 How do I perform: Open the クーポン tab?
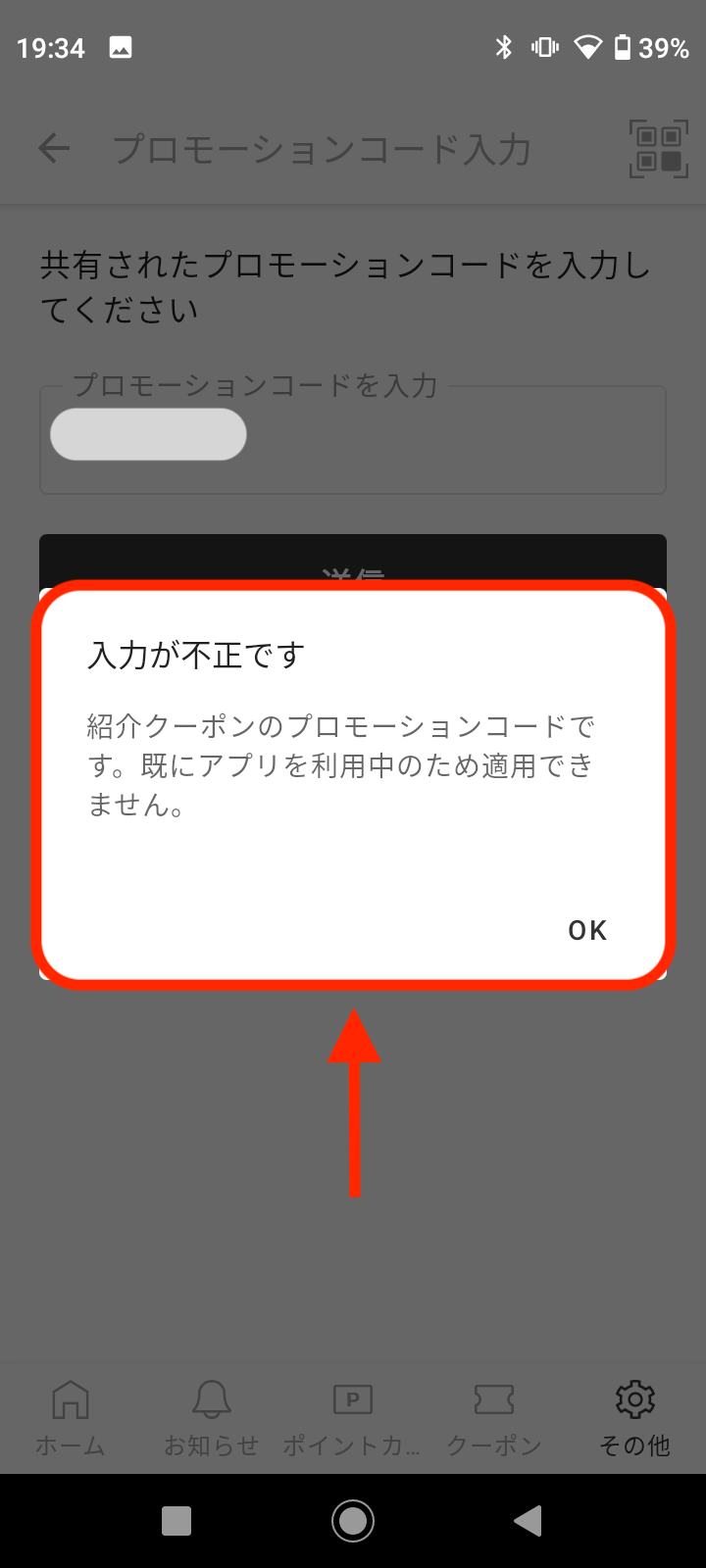[493, 1417]
